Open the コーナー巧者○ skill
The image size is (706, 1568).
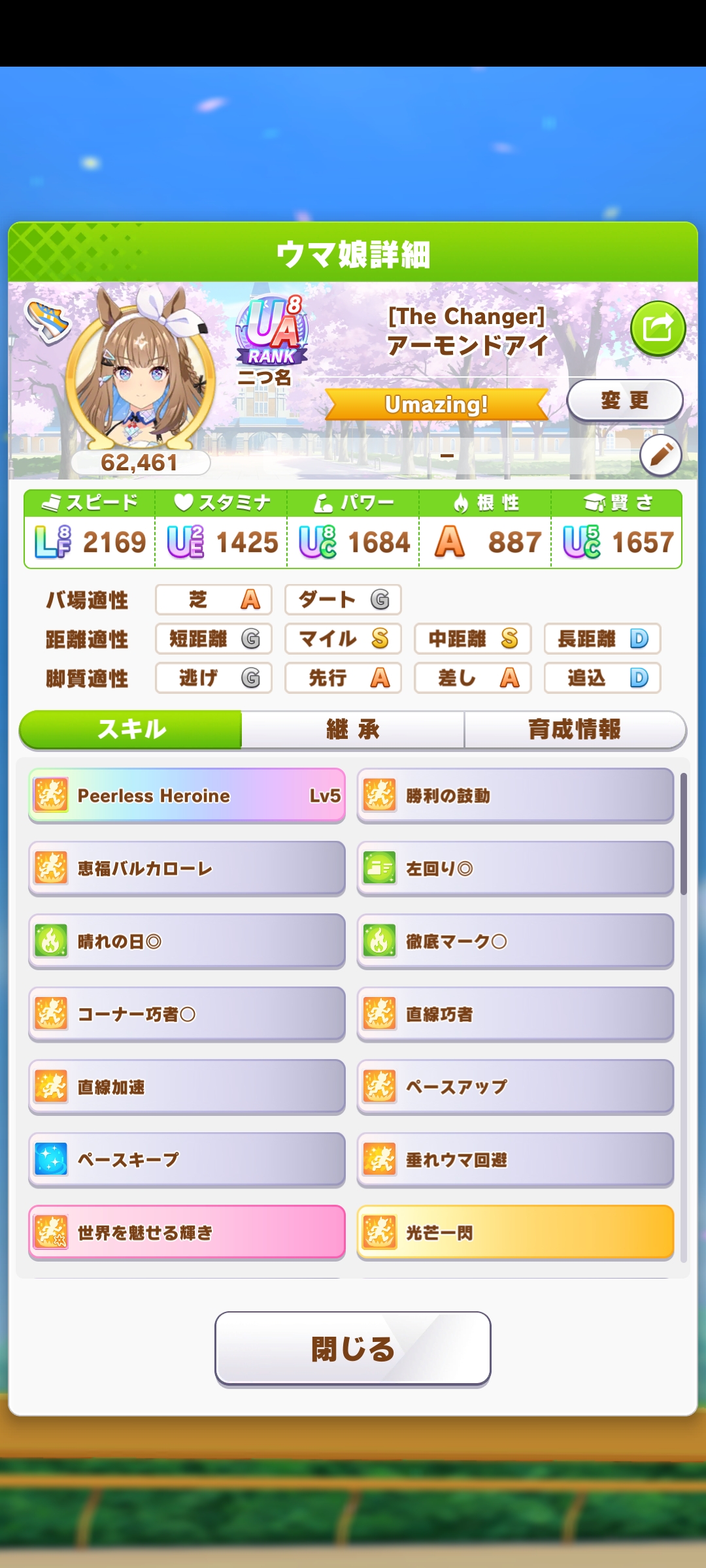point(187,1014)
